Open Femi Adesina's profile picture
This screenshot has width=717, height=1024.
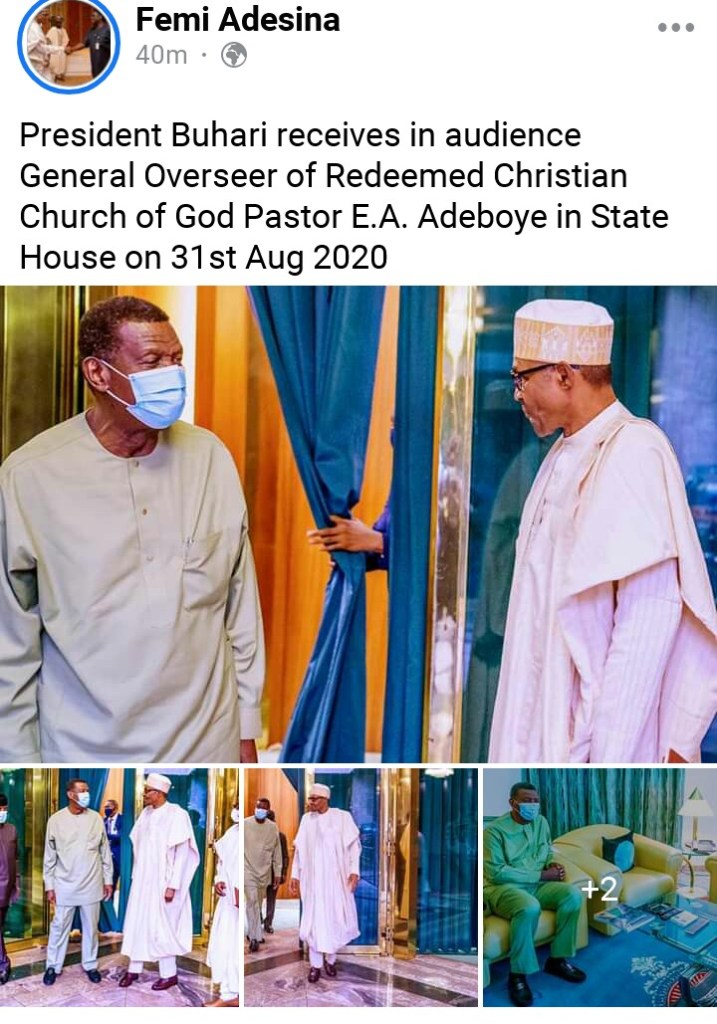[x=68, y=44]
